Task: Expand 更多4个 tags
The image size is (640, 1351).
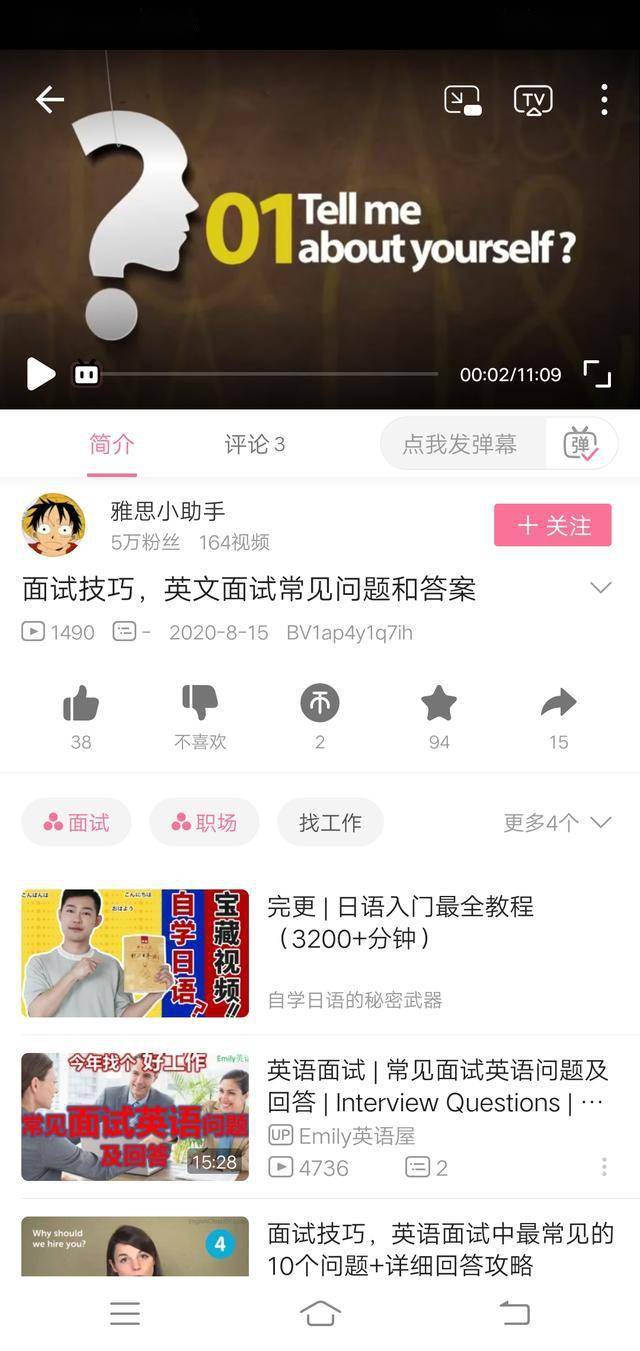Action: (x=557, y=822)
